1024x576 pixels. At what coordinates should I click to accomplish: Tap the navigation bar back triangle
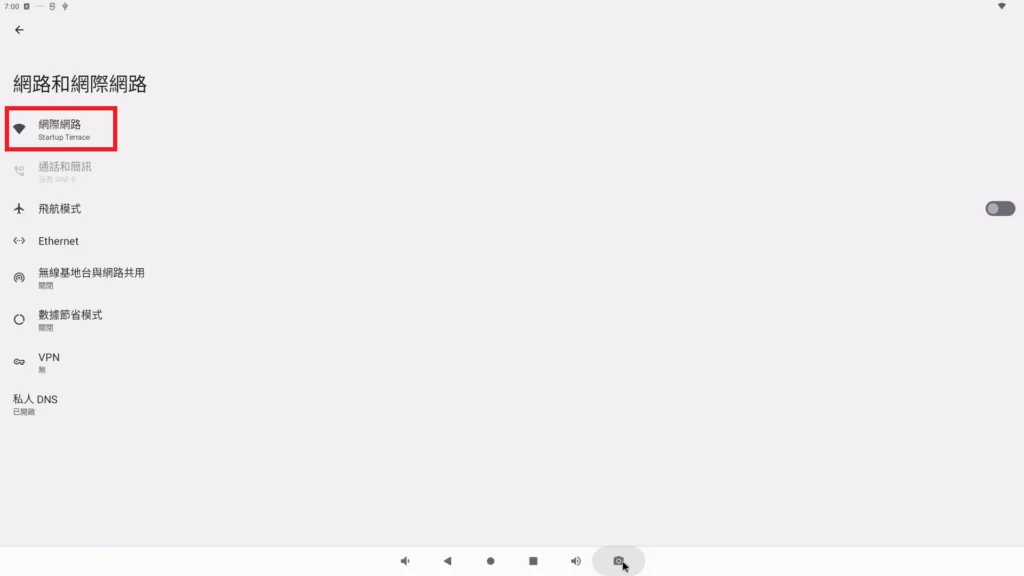pos(447,561)
